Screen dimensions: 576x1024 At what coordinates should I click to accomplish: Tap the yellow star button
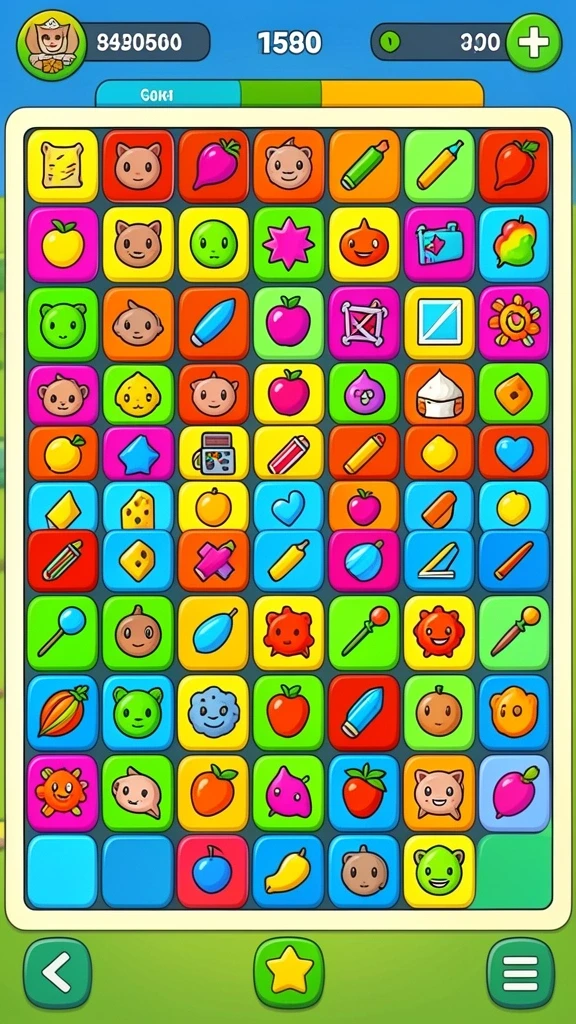289,973
